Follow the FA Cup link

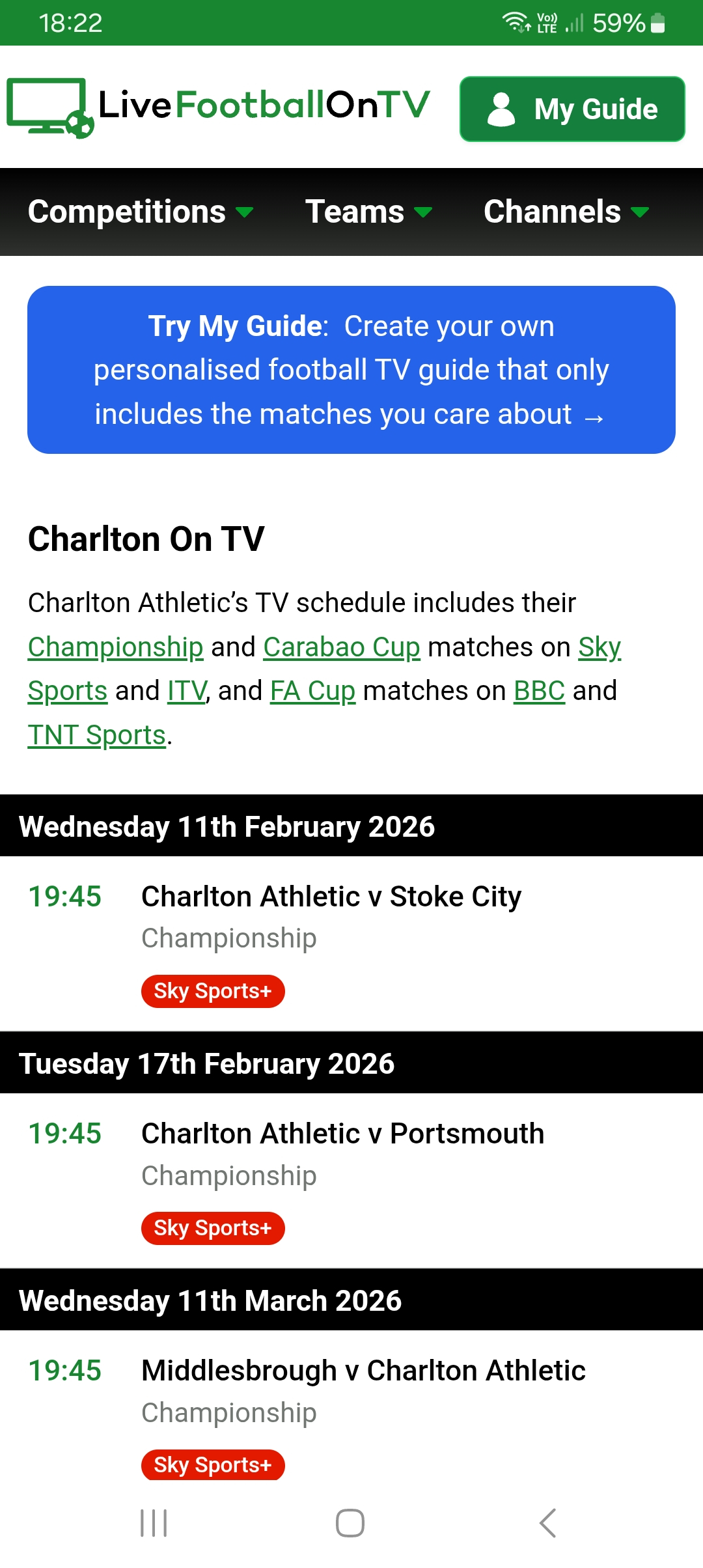[x=312, y=691]
